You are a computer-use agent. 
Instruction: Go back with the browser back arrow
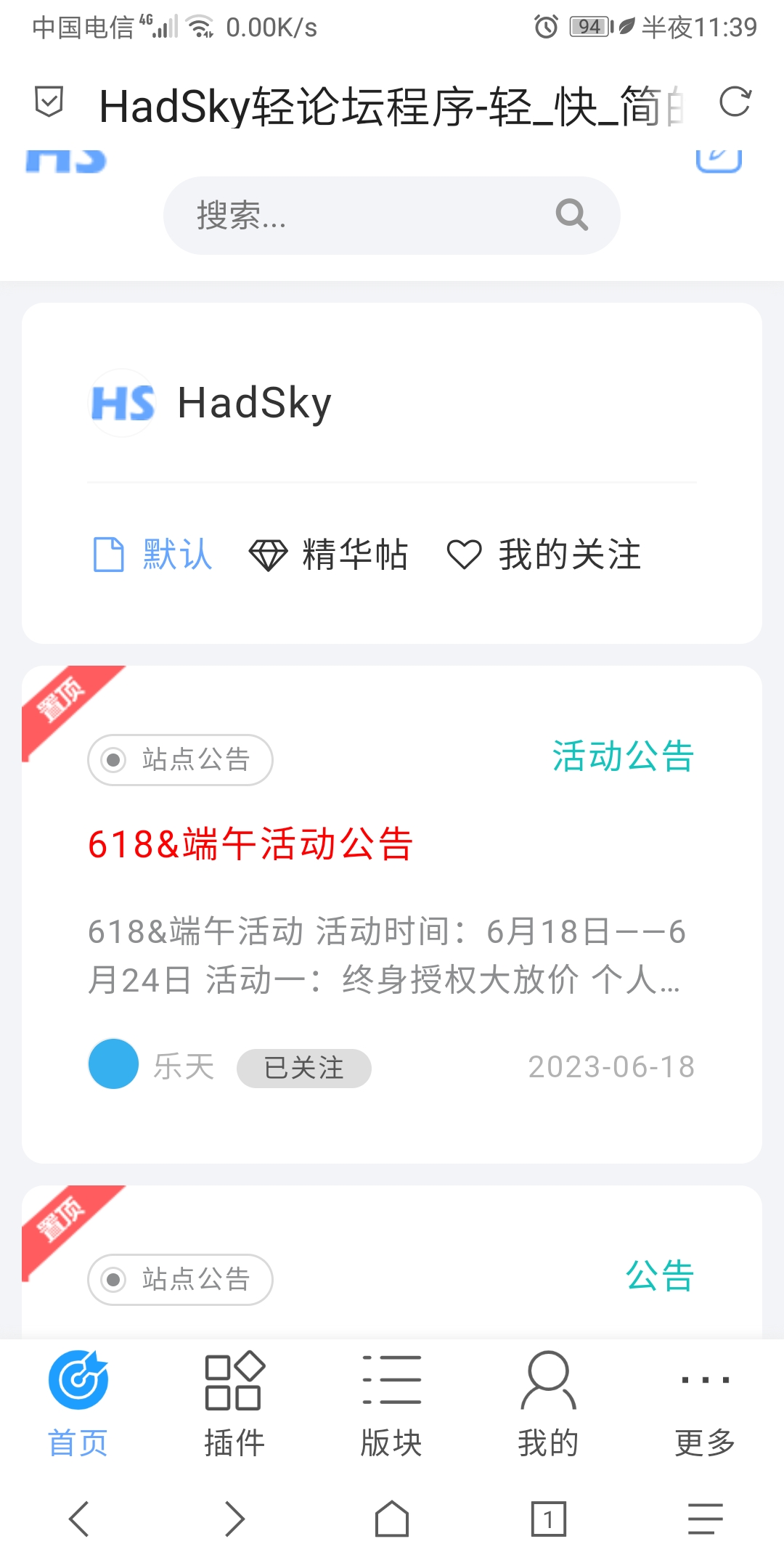(78, 1519)
